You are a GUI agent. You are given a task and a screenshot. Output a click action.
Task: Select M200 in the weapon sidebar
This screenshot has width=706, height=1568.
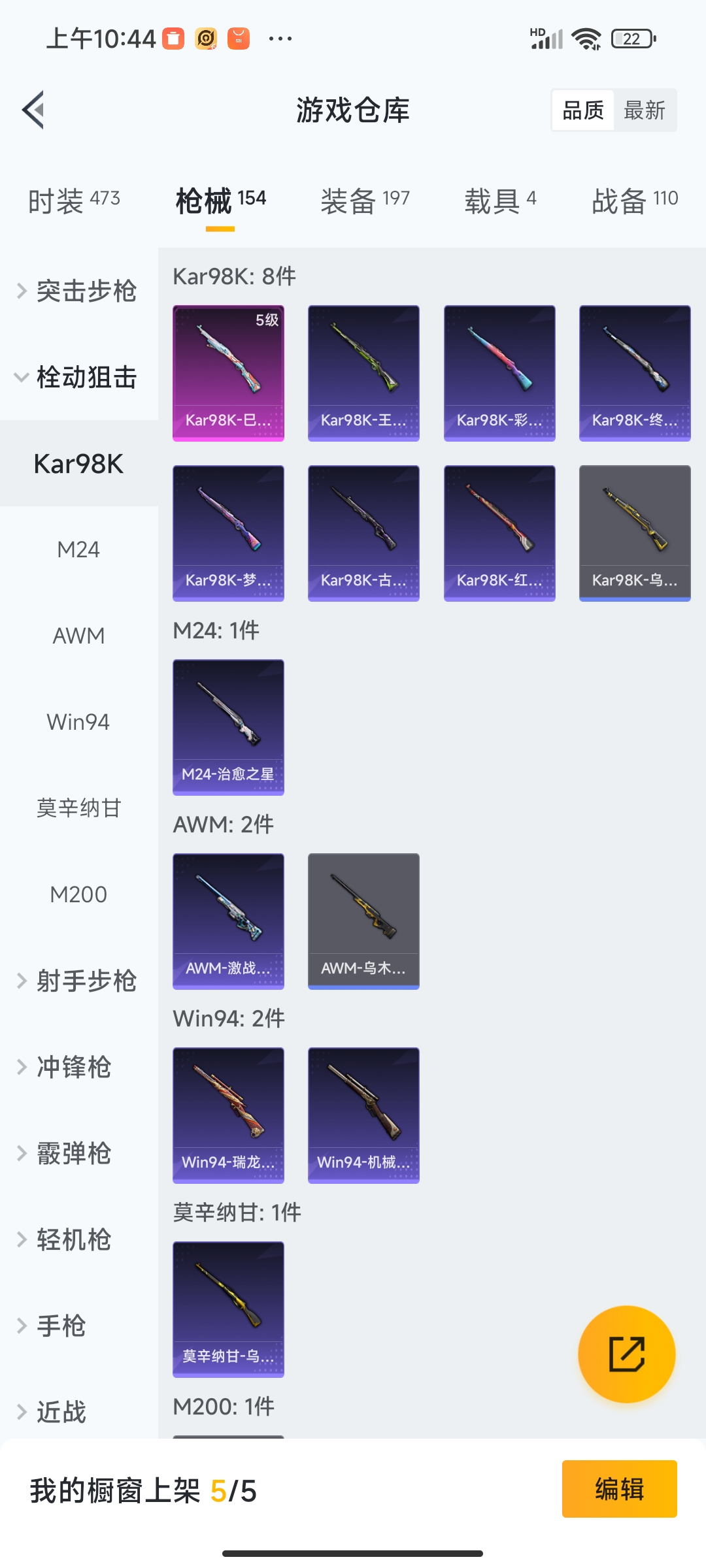78,894
